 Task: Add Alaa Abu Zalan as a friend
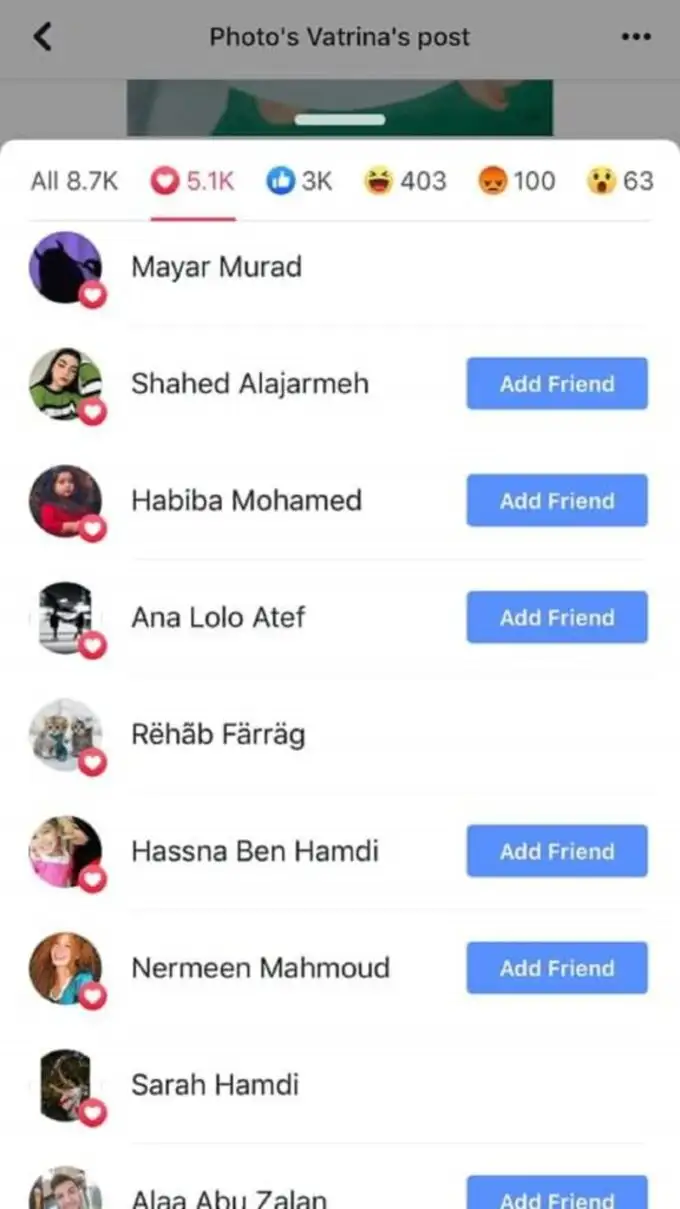[x=557, y=1198]
